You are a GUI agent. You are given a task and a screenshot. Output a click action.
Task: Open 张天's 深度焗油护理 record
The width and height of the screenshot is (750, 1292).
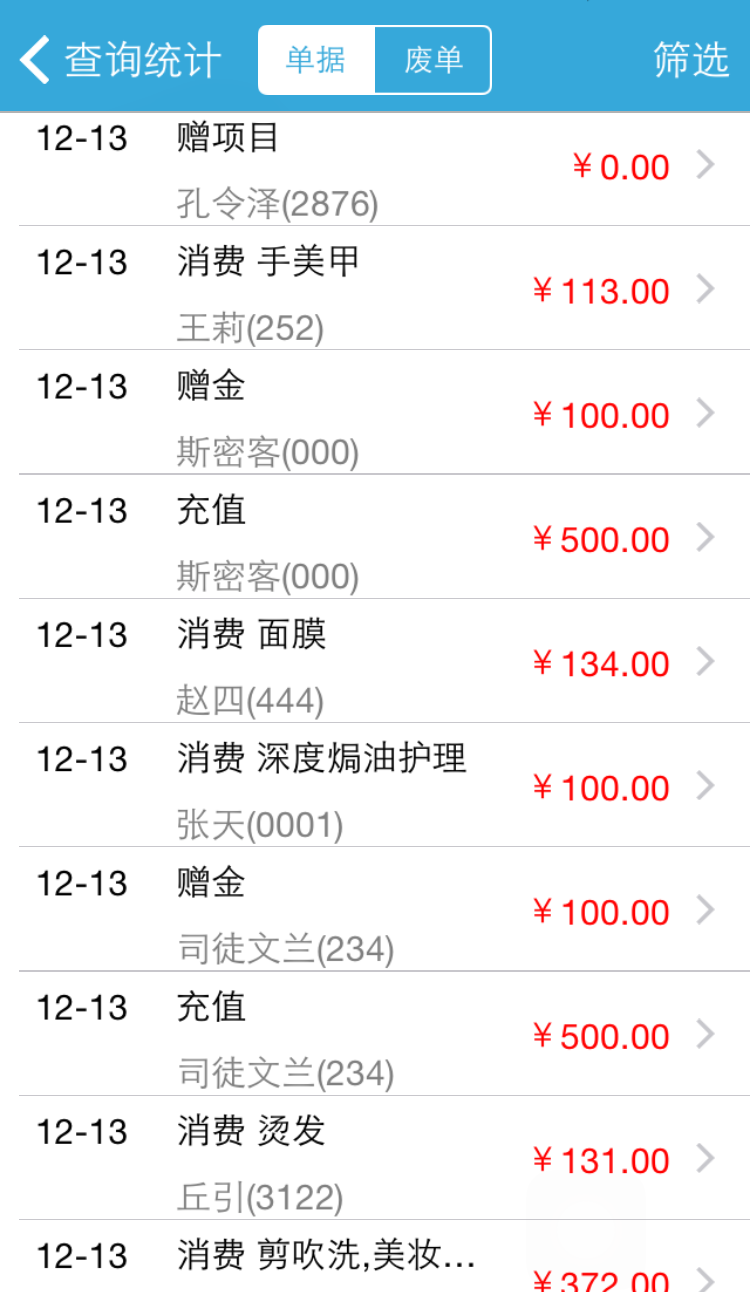pyautogui.click(x=375, y=786)
